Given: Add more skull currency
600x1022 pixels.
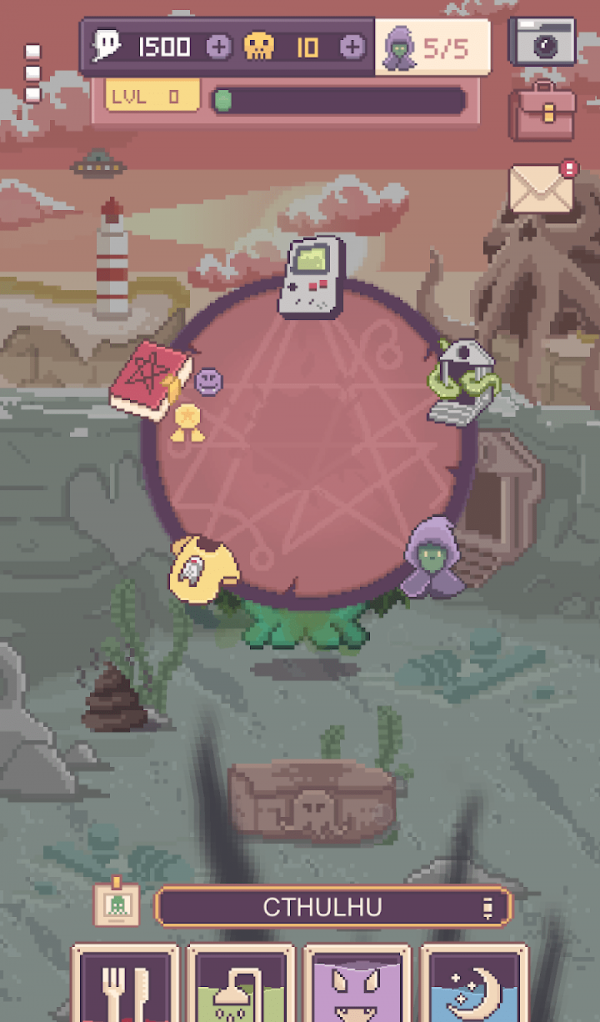Looking at the screenshot, I should tap(351, 46).
